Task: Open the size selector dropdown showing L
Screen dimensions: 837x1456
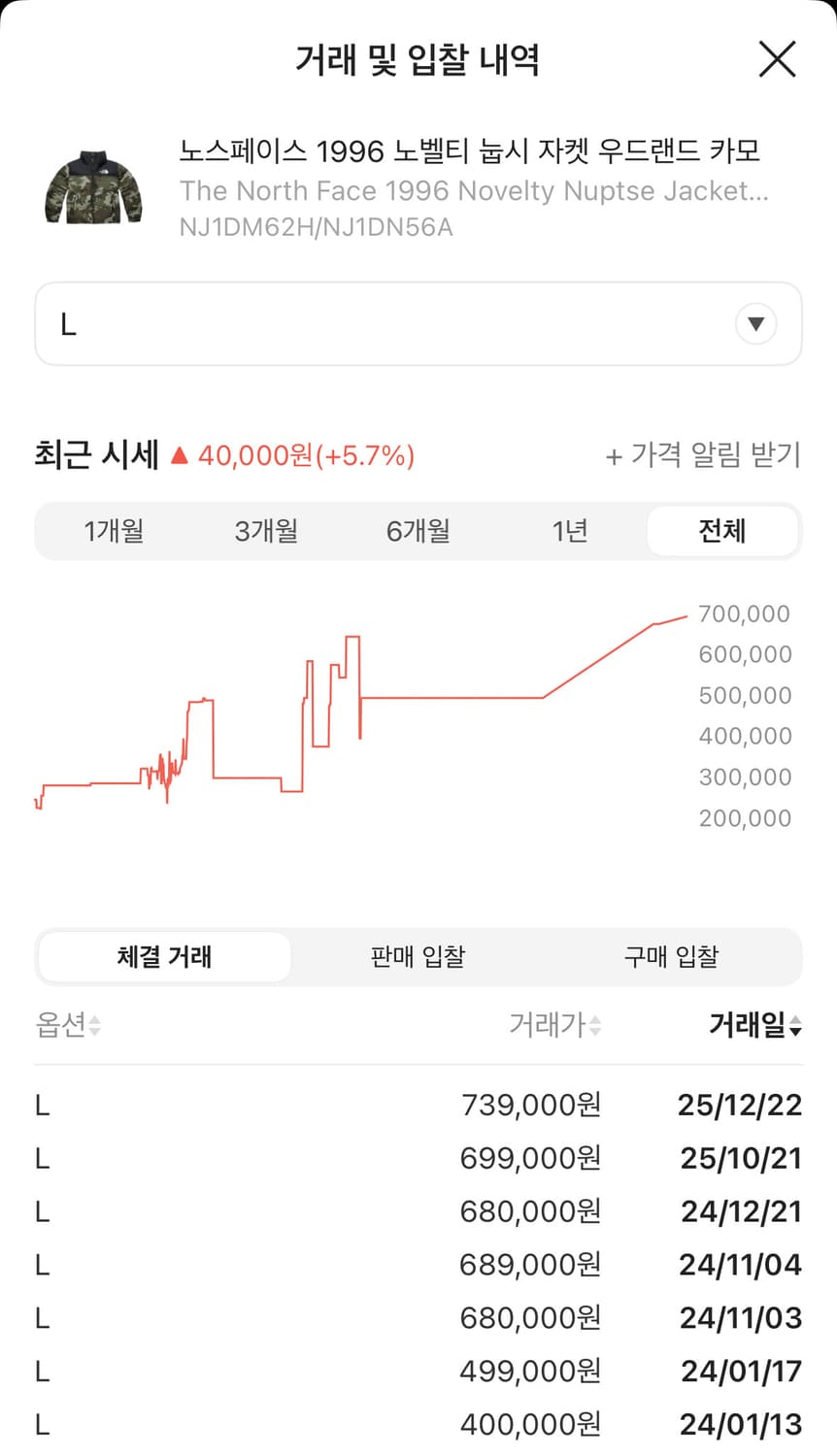Action: pyautogui.click(x=418, y=323)
